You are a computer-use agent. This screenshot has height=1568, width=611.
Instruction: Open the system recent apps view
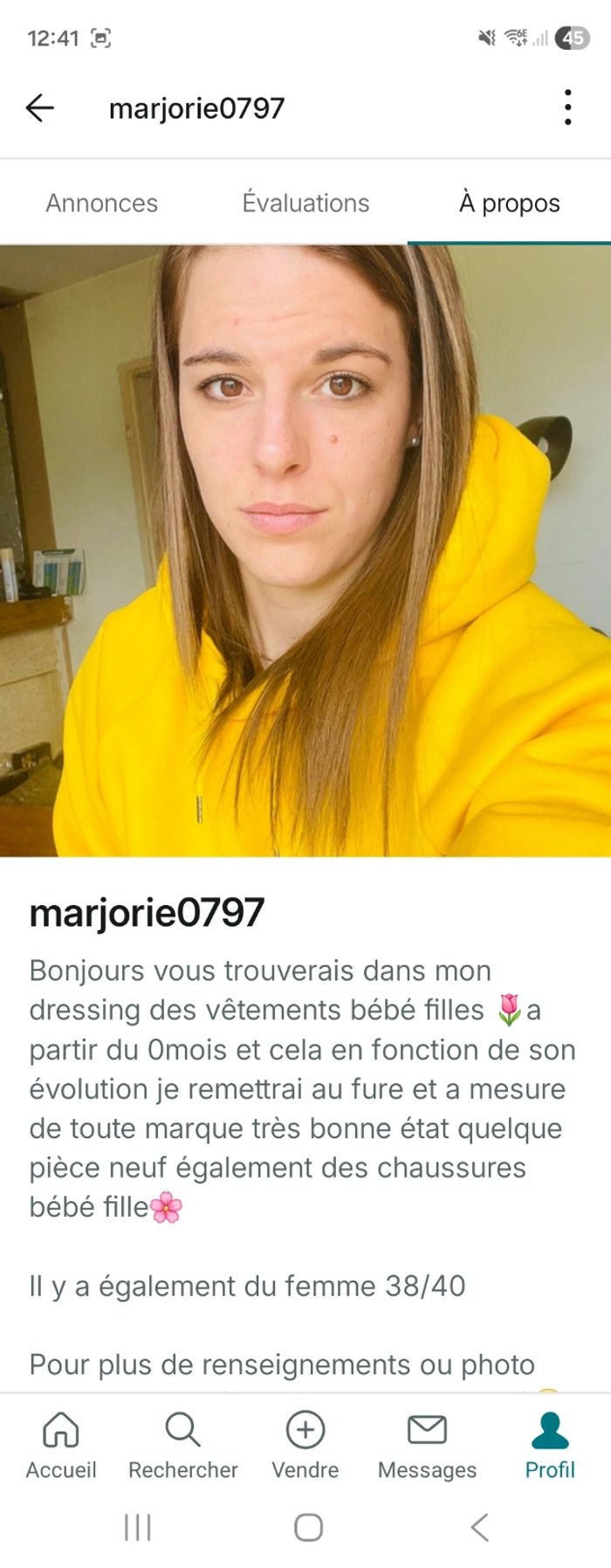coord(138,1528)
